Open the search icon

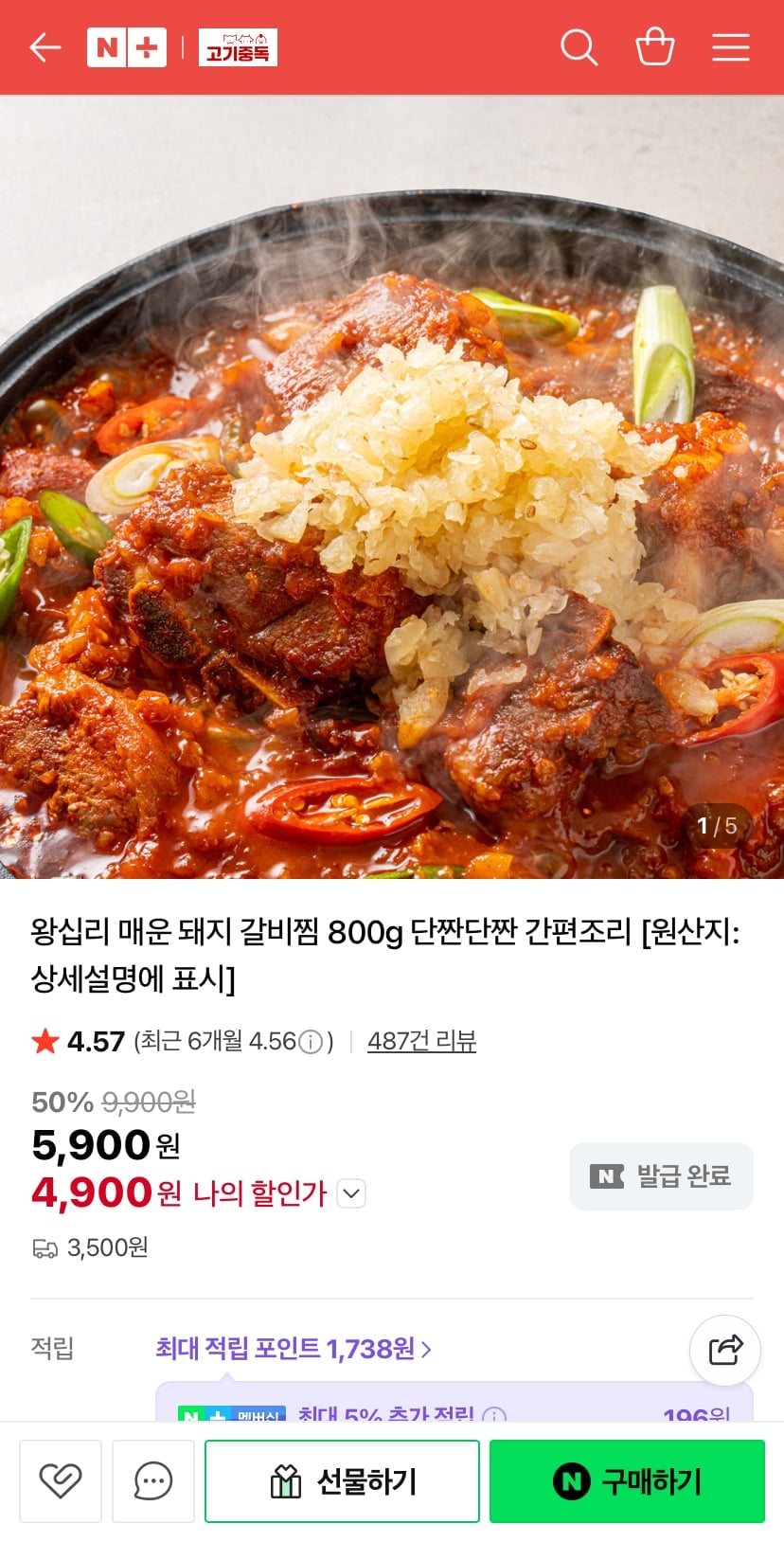[x=579, y=47]
